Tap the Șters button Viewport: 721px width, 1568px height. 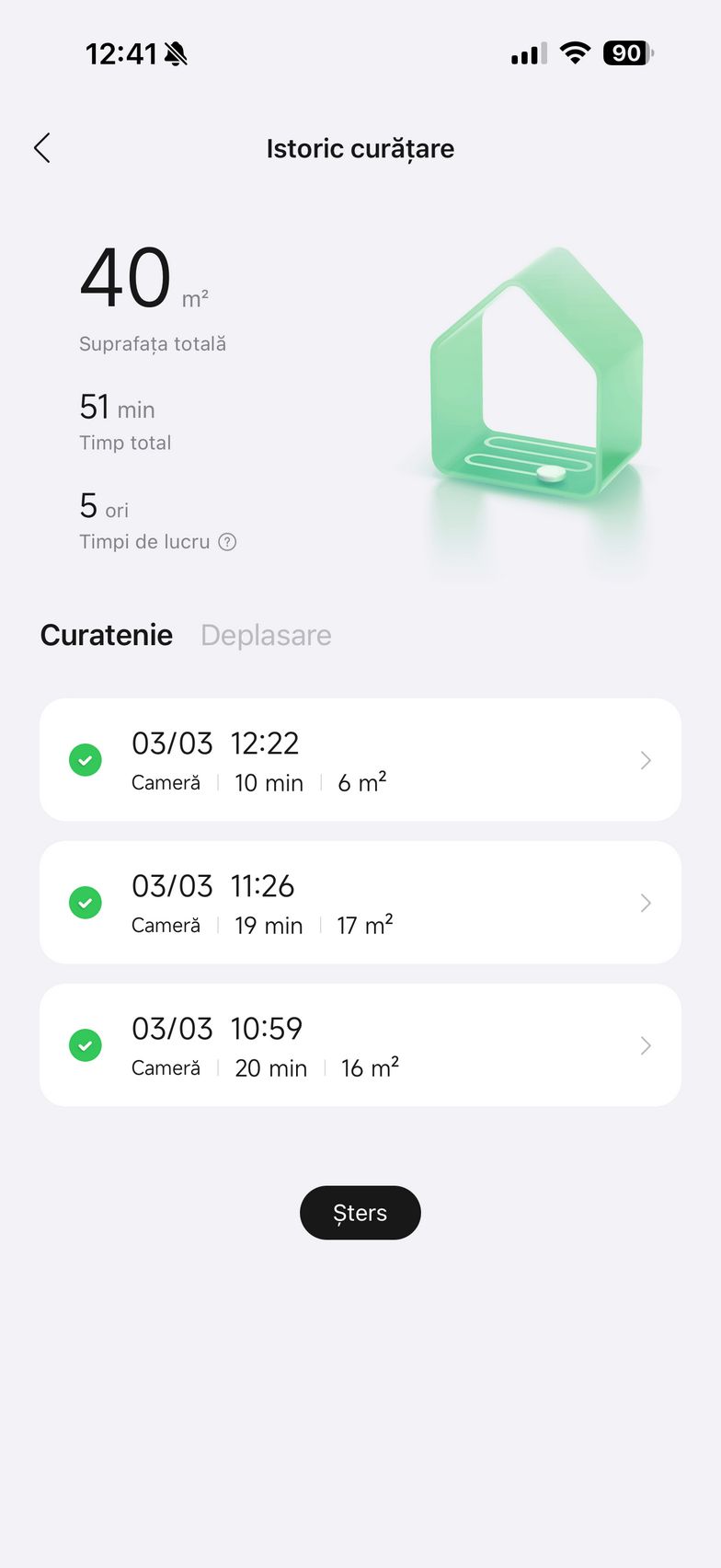[x=360, y=1213]
